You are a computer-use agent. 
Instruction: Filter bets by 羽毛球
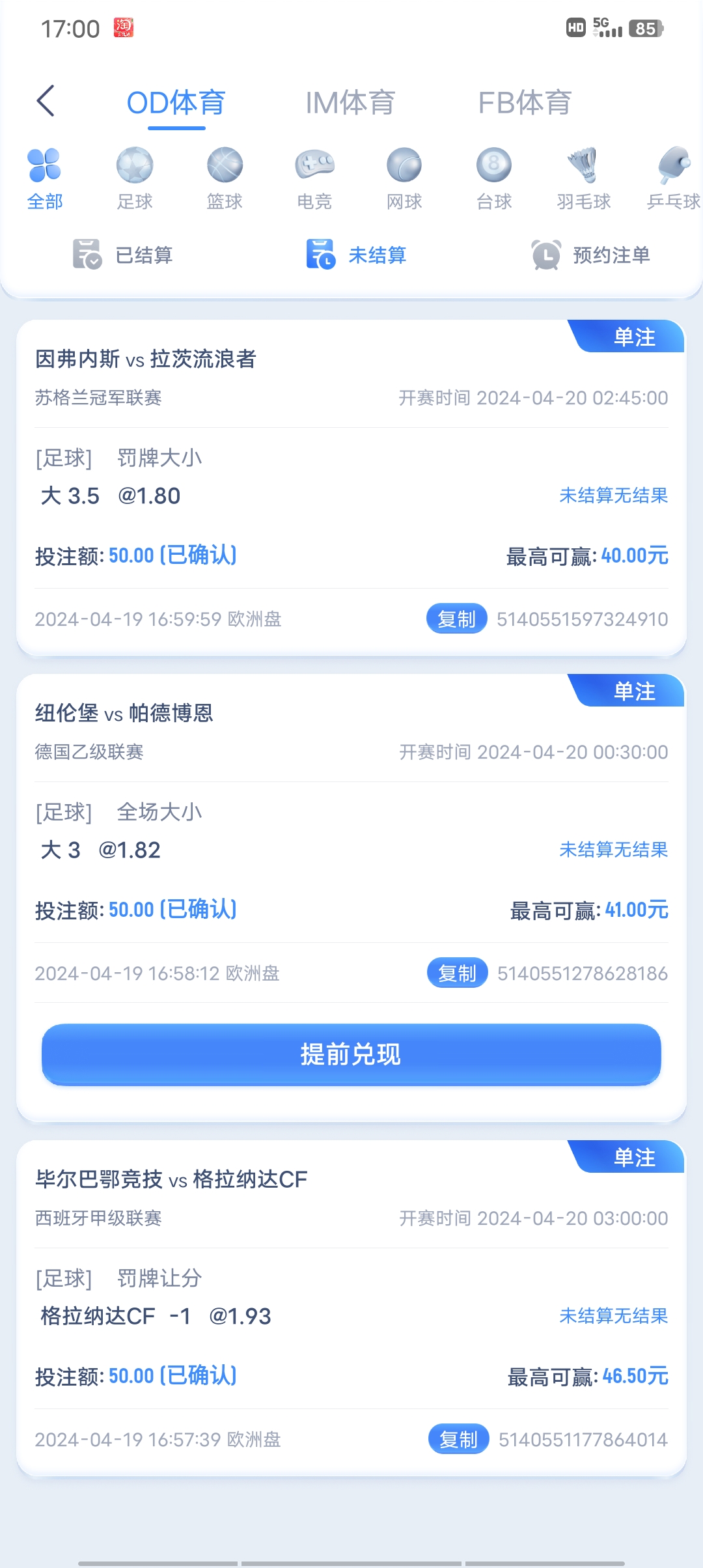584,177
